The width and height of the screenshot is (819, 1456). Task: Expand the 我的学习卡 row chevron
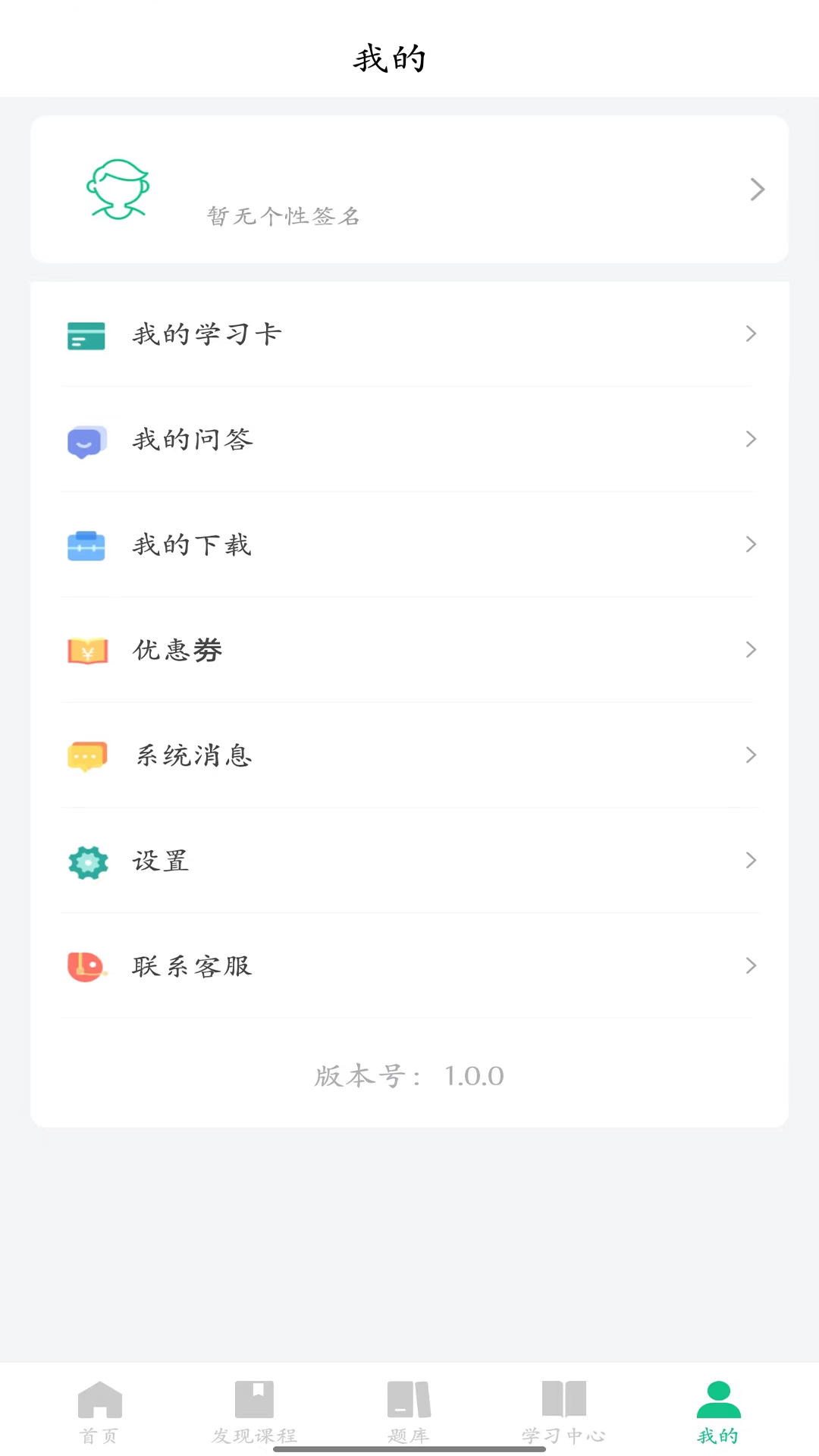pos(751,334)
